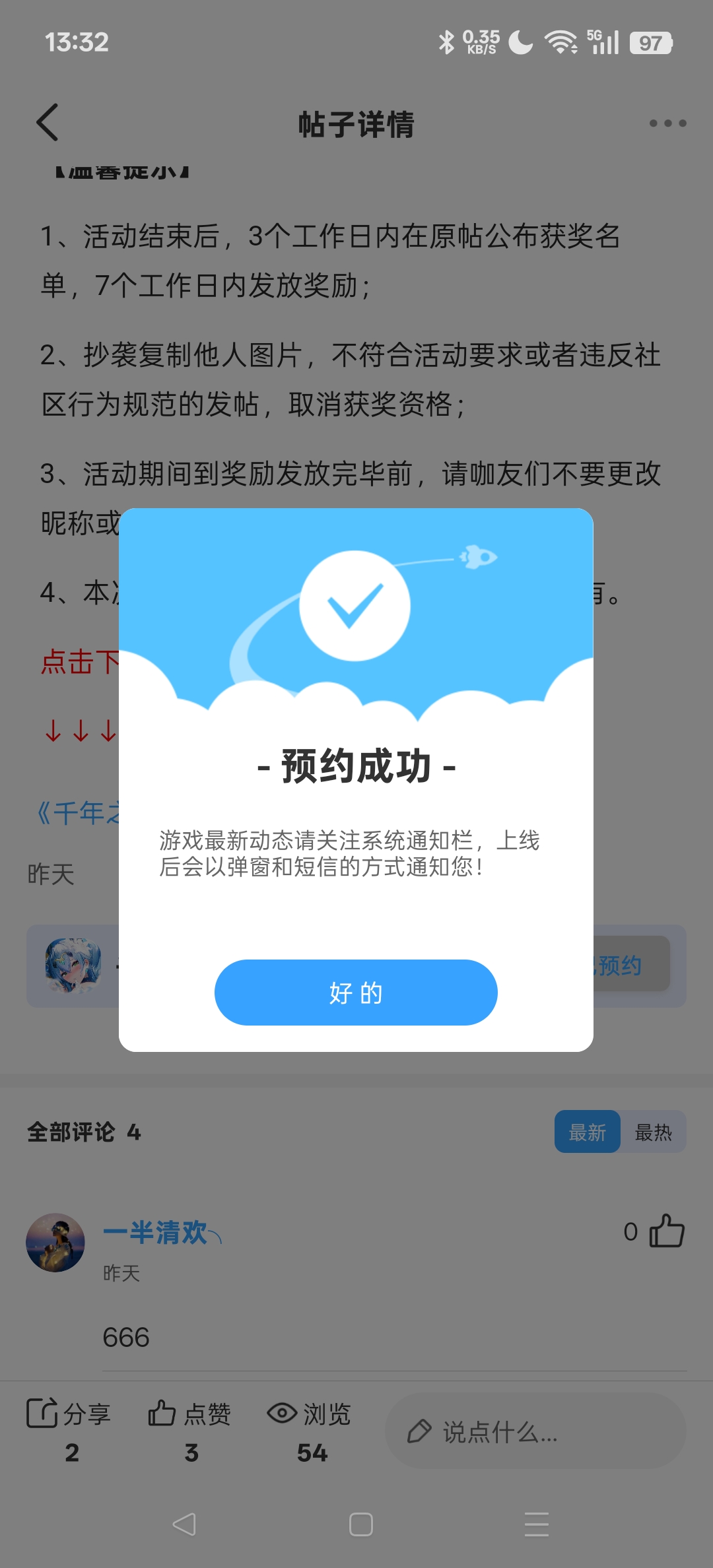Confirm the reservation with 好的 button
Screen dimensions: 713x1568
point(356,993)
